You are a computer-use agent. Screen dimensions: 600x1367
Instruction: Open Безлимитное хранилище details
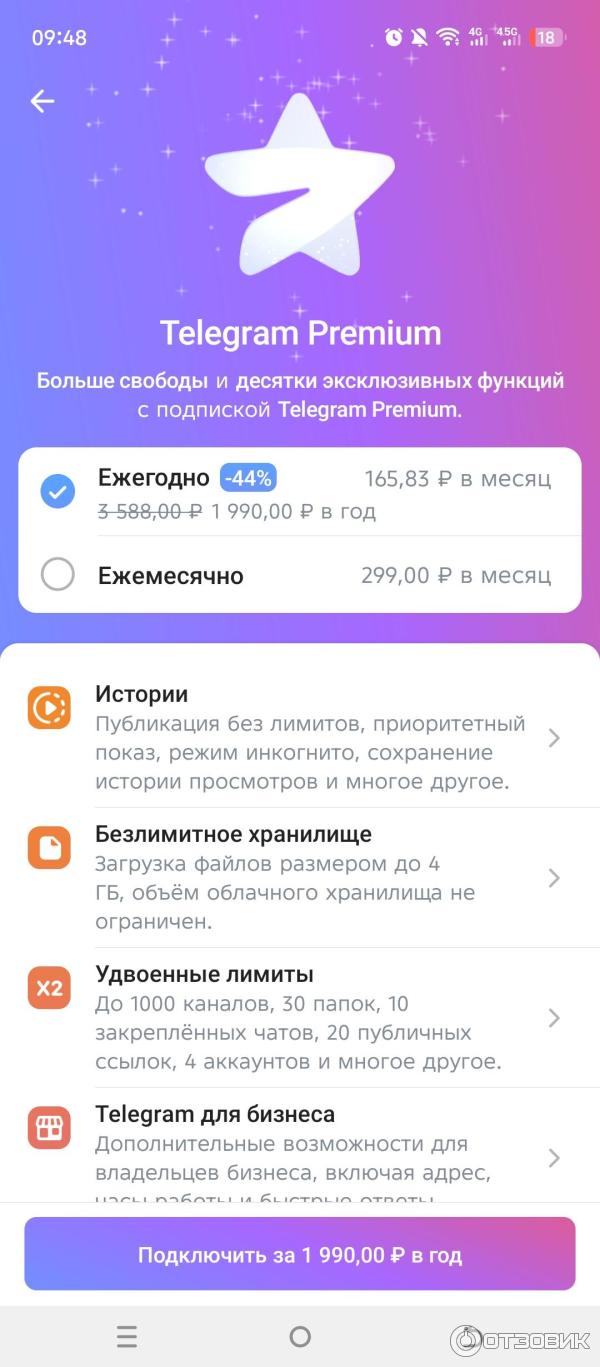[300, 877]
